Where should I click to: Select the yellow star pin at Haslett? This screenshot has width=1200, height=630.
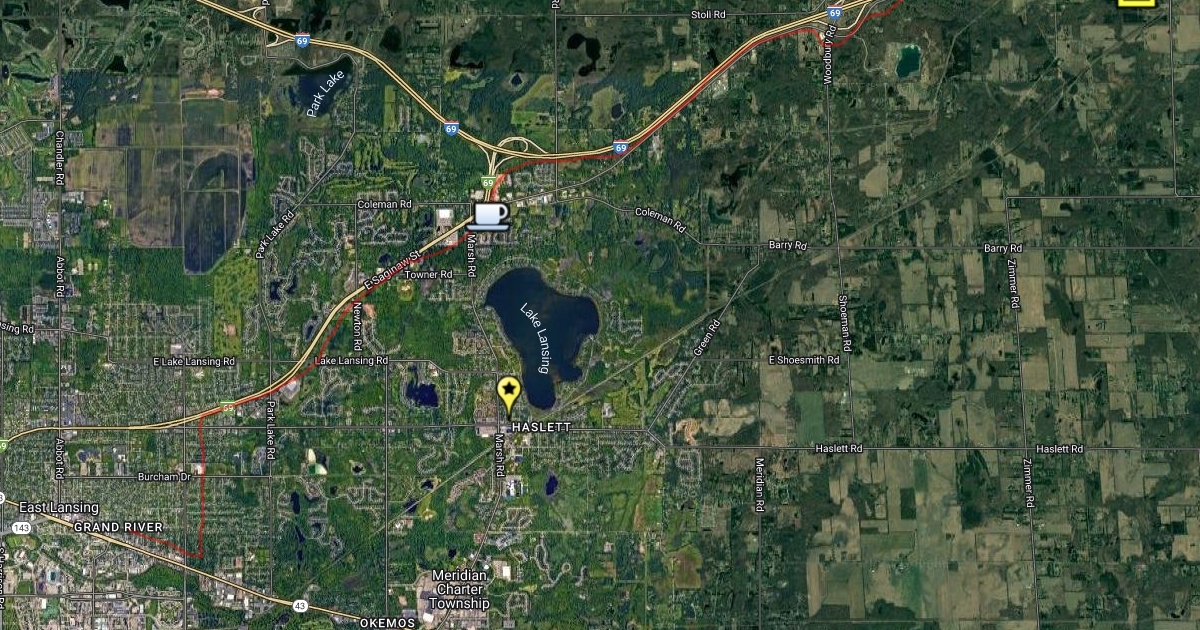tap(509, 394)
